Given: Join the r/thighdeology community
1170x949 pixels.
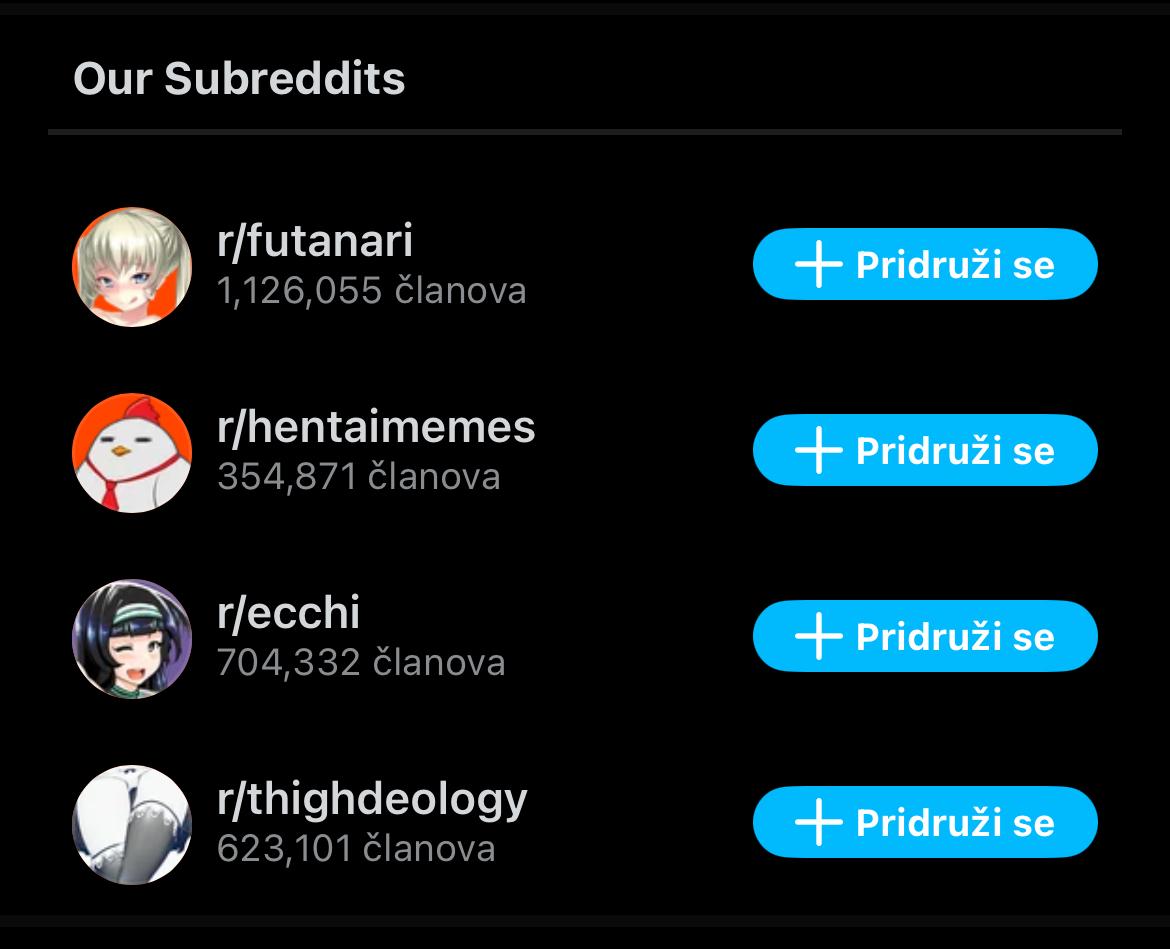Looking at the screenshot, I should click(x=925, y=823).
